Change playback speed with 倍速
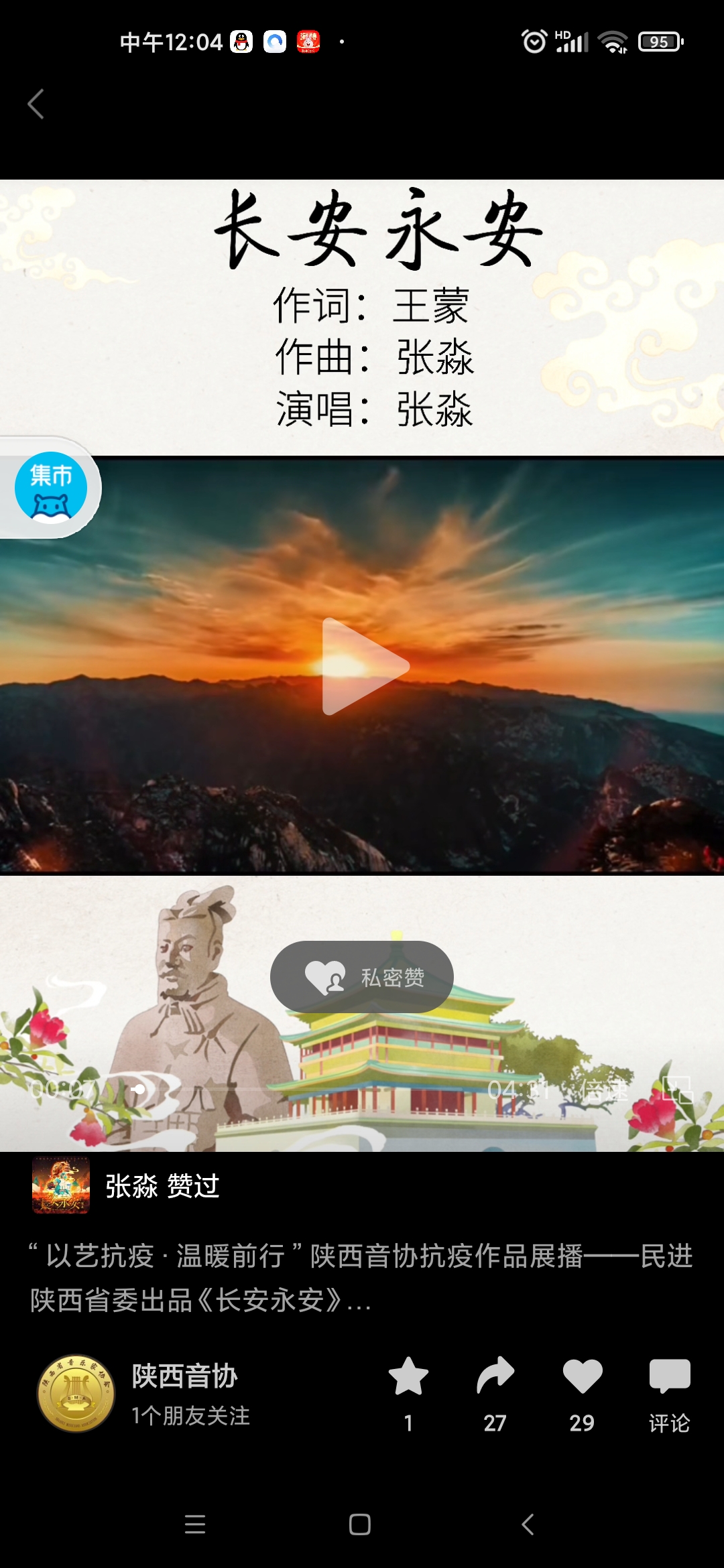Image resolution: width=724 pixels, height=1568 pixels. [x=605, y=1090]
